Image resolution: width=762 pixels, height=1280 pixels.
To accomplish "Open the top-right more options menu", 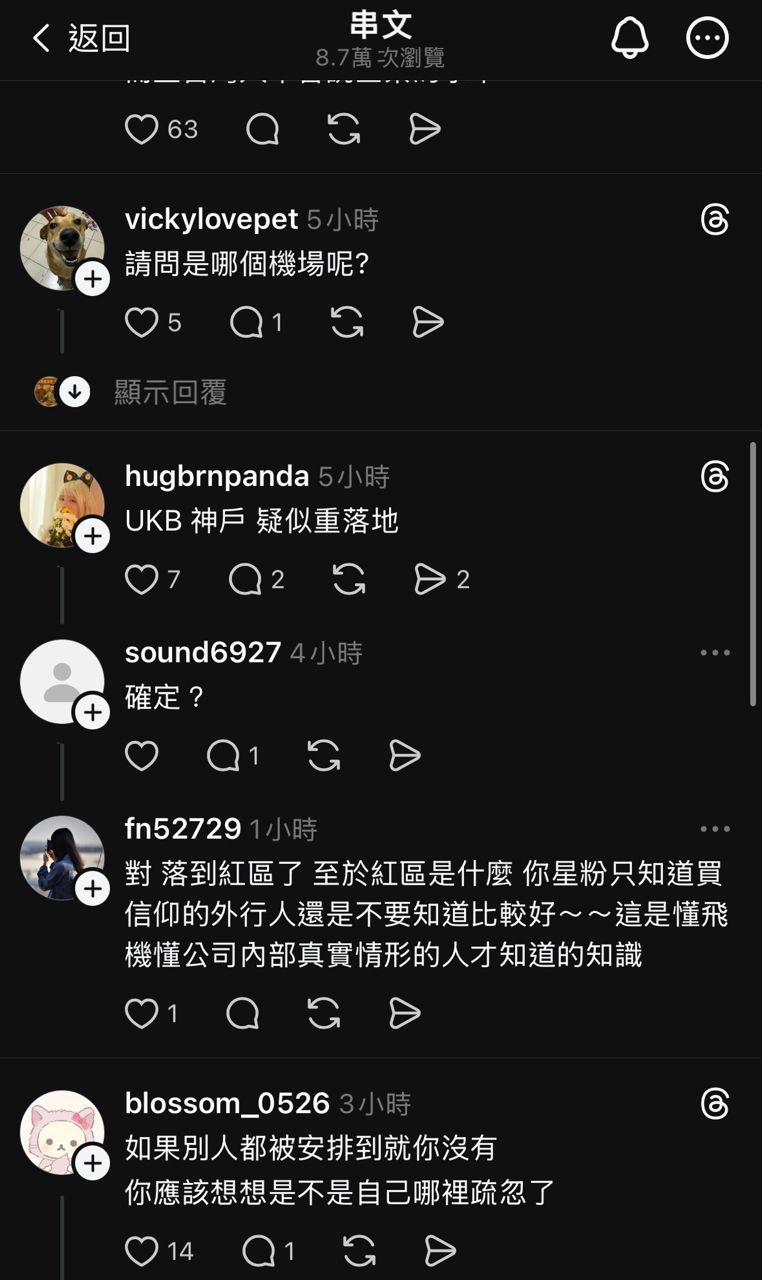I will pos(707,39).
